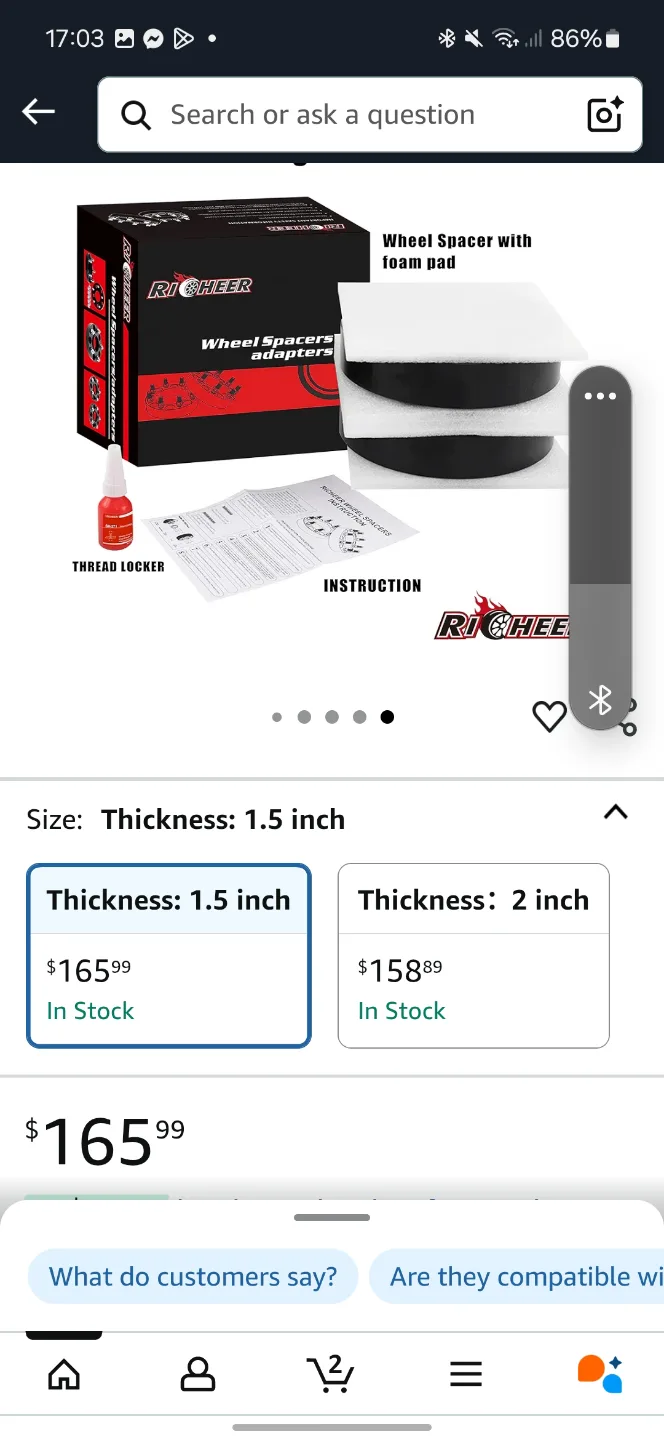
Task: Go to the Home tab
Action: pyautogui.click(x=64, y=1374)
